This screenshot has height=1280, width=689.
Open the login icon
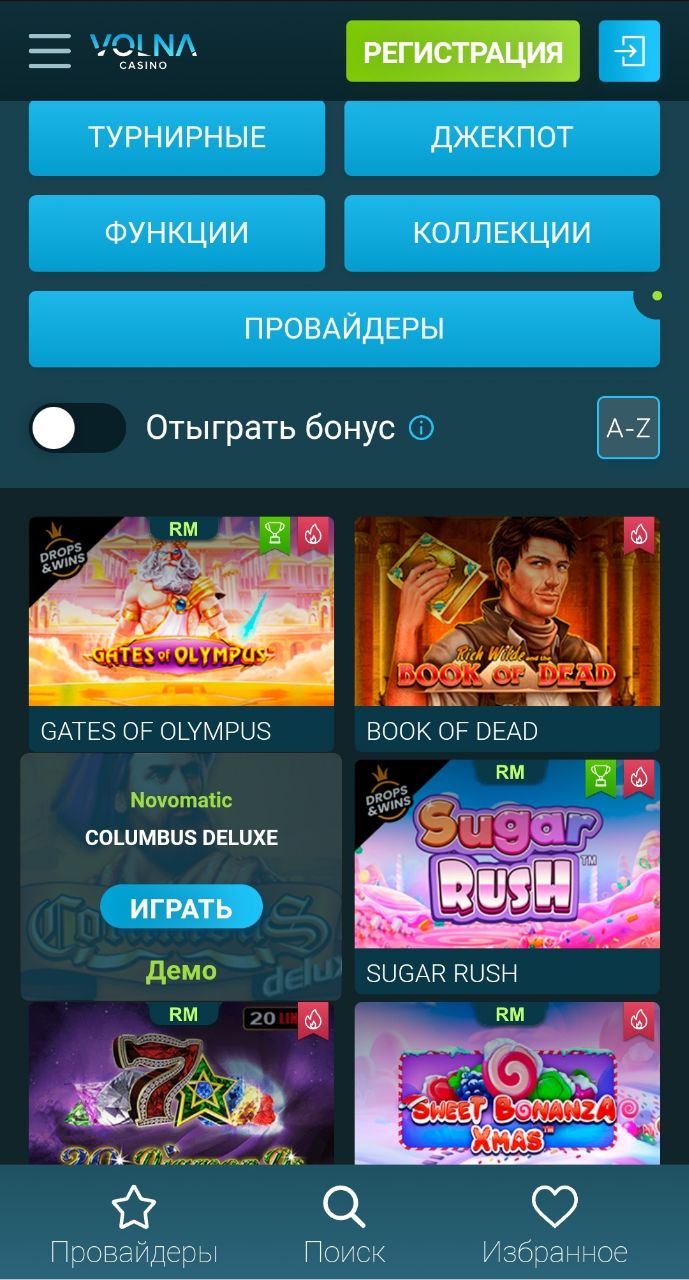[x=629, y=51]
